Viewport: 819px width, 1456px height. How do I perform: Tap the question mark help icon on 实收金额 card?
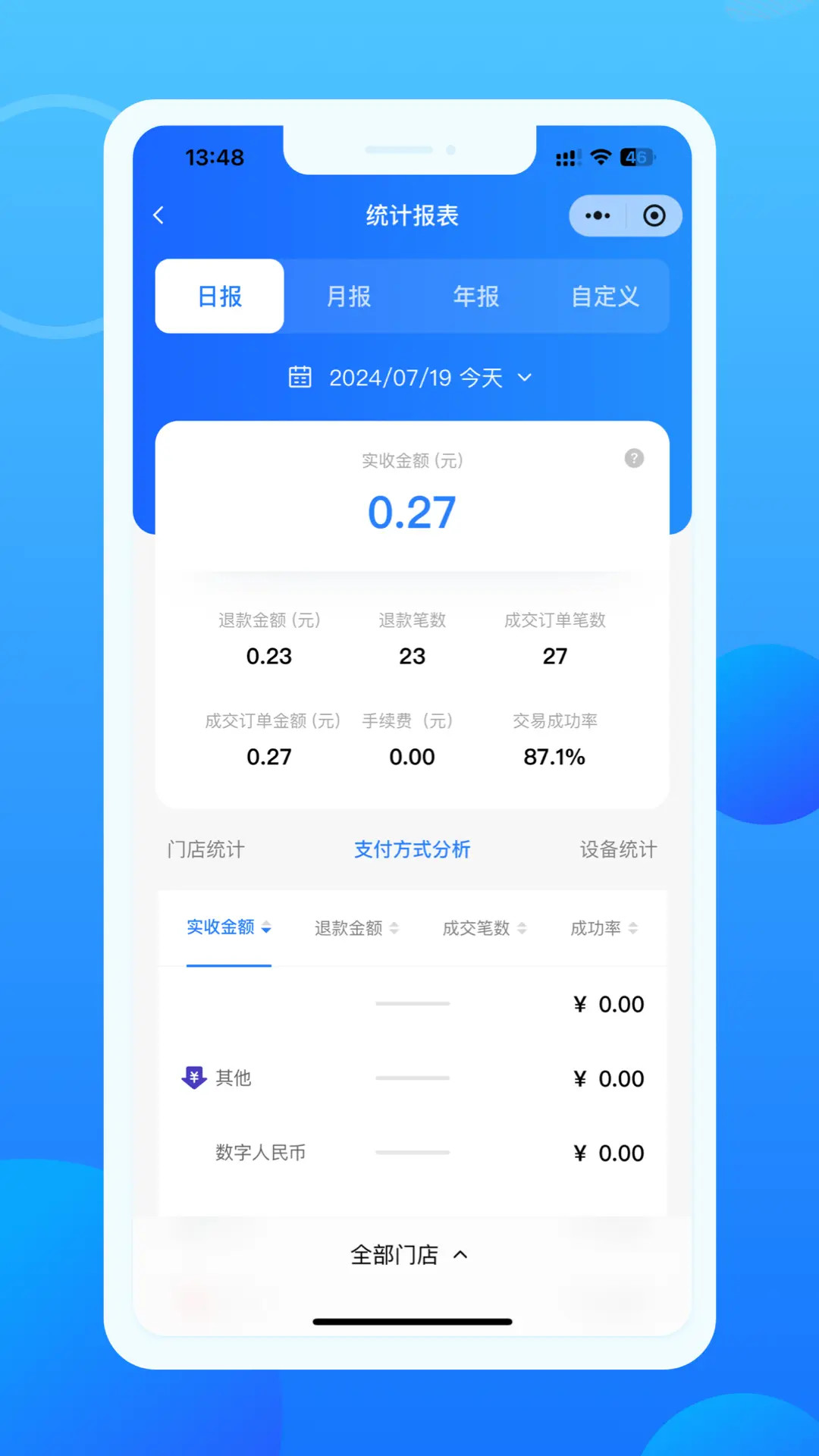pos(634,459)
